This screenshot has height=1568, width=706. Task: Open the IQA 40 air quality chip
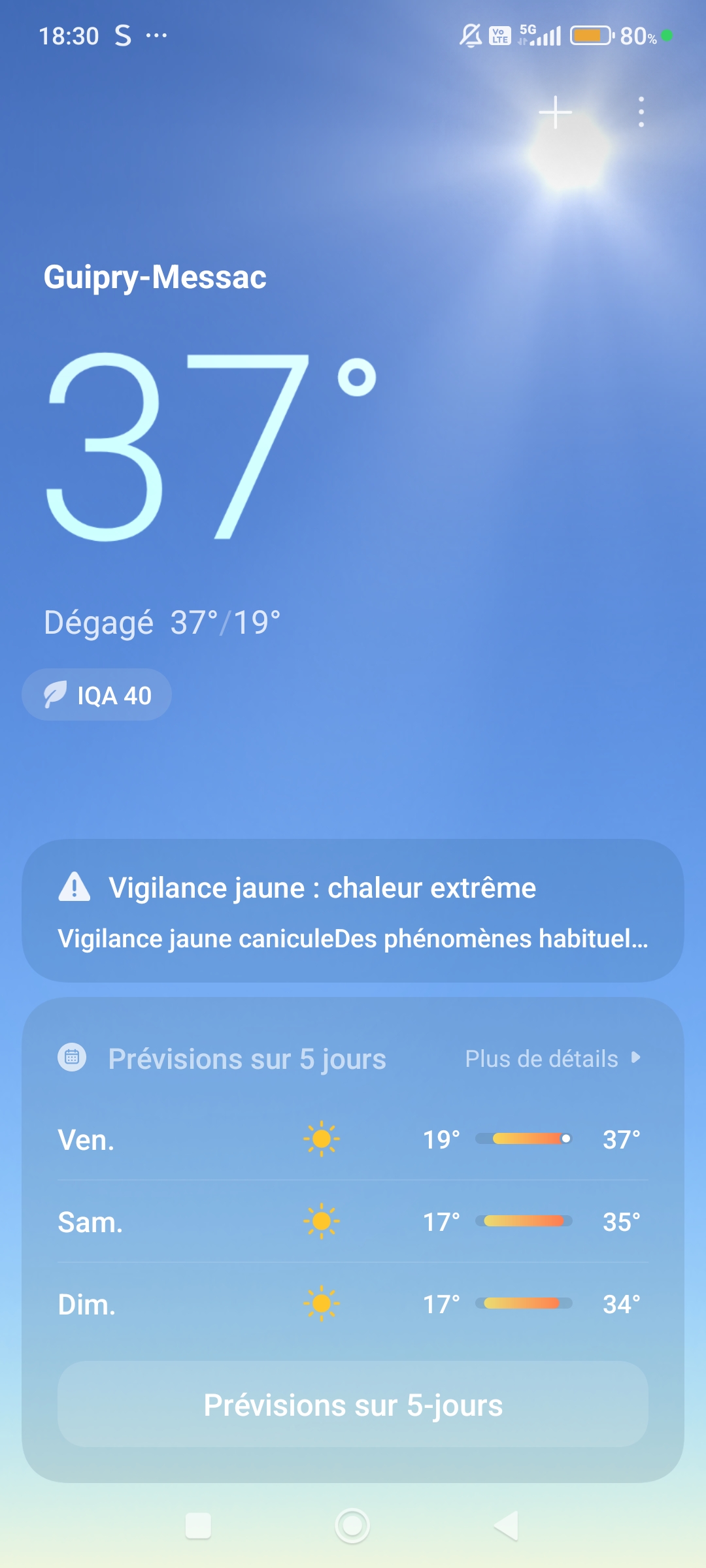click(97, 694)
